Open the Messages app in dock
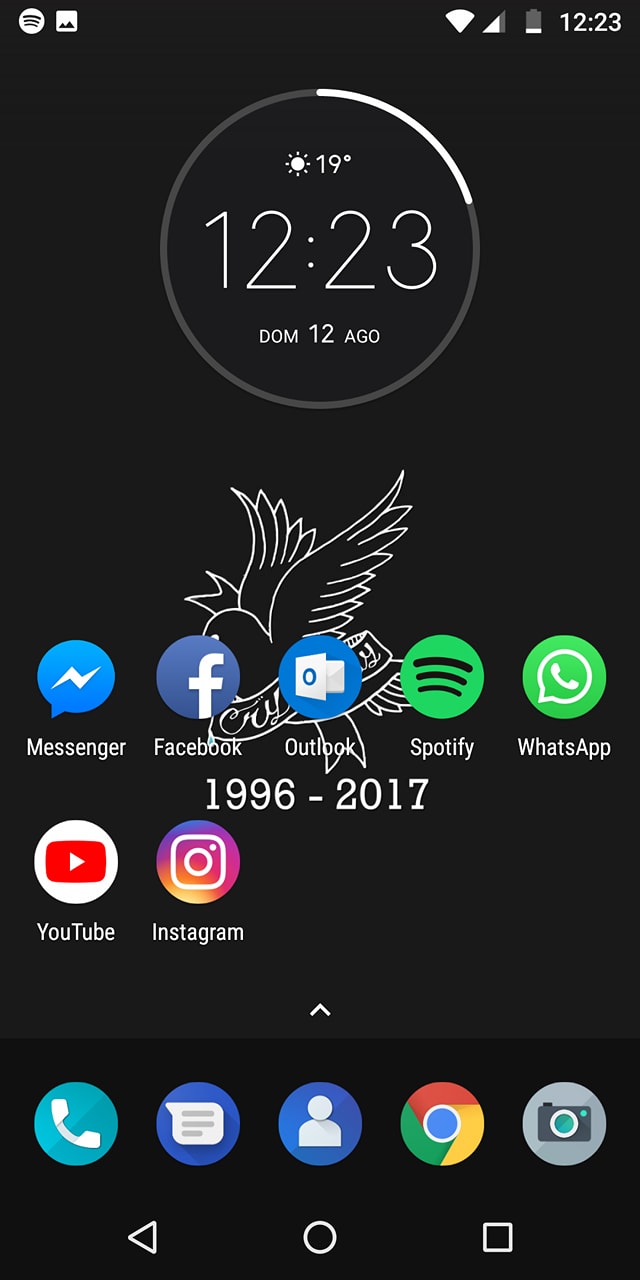This screenshot has height=1280, width=640. click(x=198, y=1124)
